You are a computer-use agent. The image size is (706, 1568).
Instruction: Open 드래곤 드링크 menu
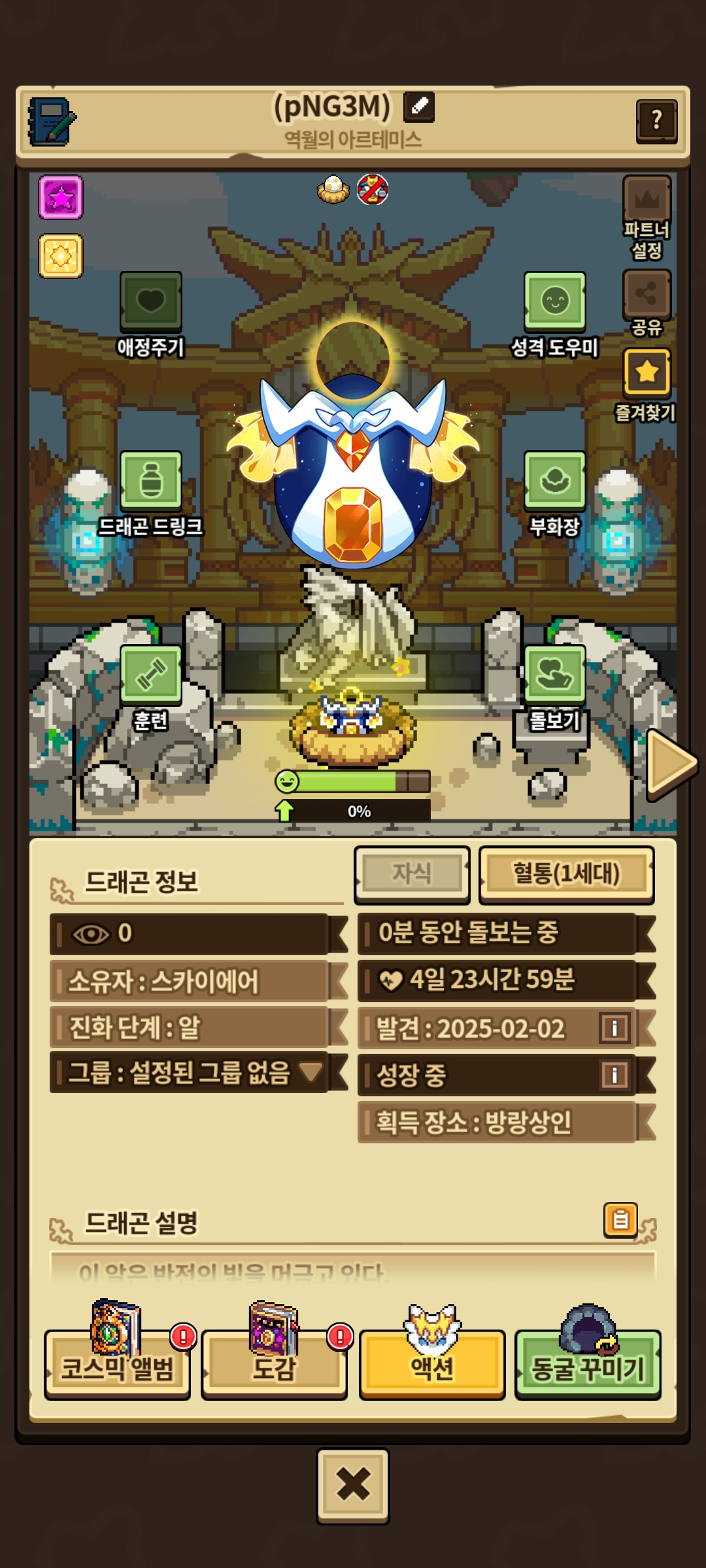coord(150,481)
